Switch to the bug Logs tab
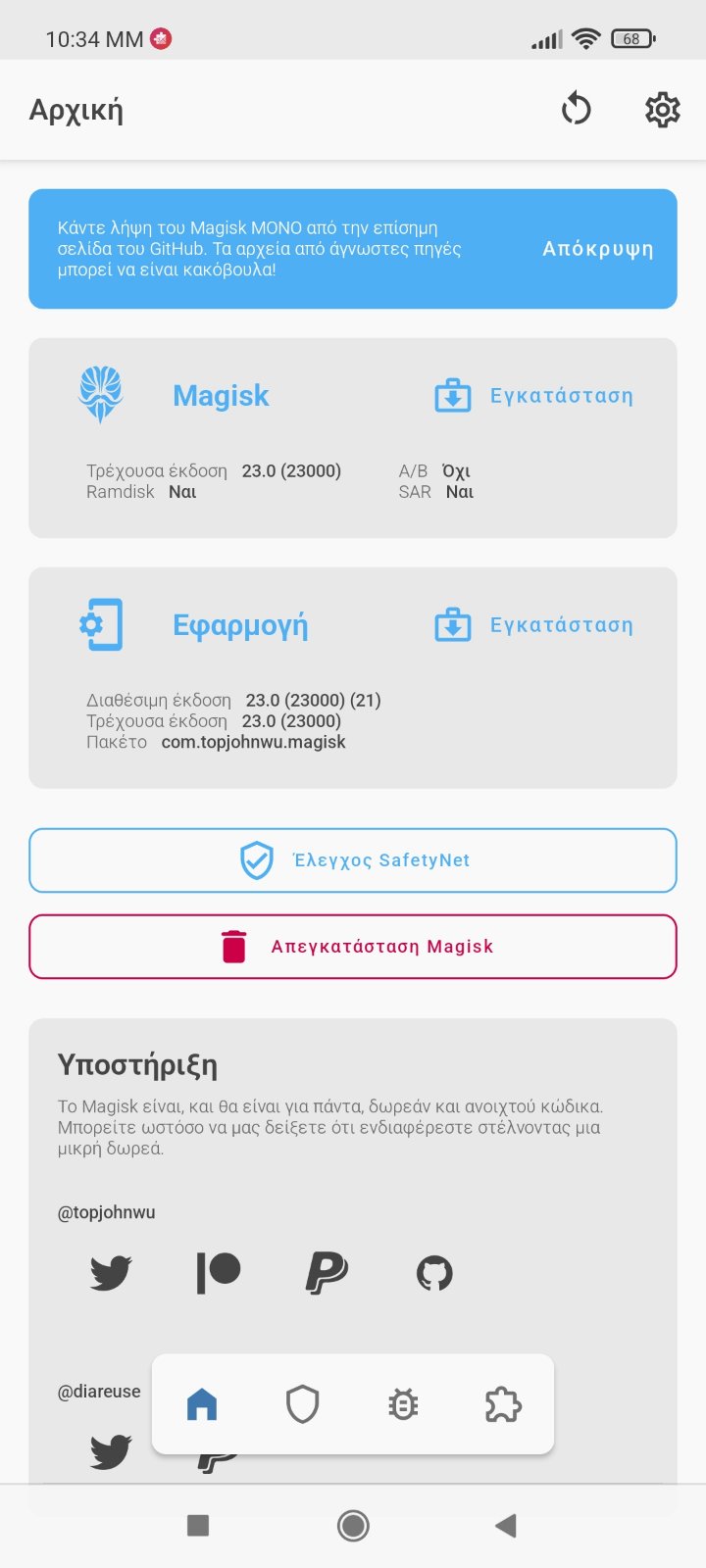 pos(403,1404)
